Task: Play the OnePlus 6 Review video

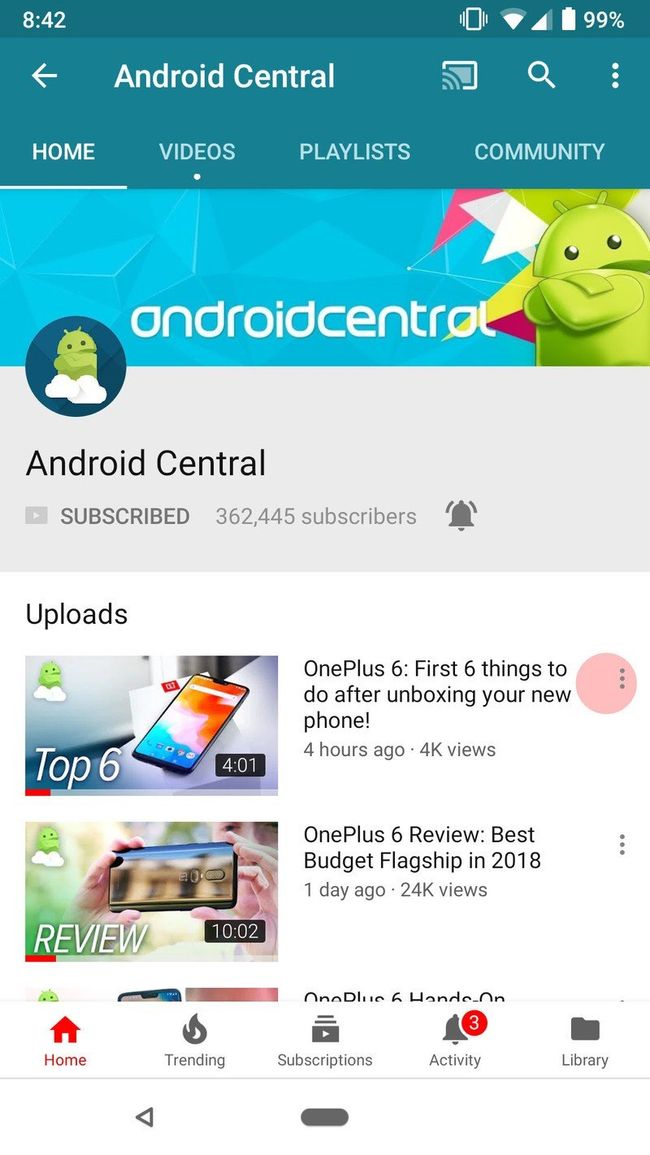Action: [151, 891]
